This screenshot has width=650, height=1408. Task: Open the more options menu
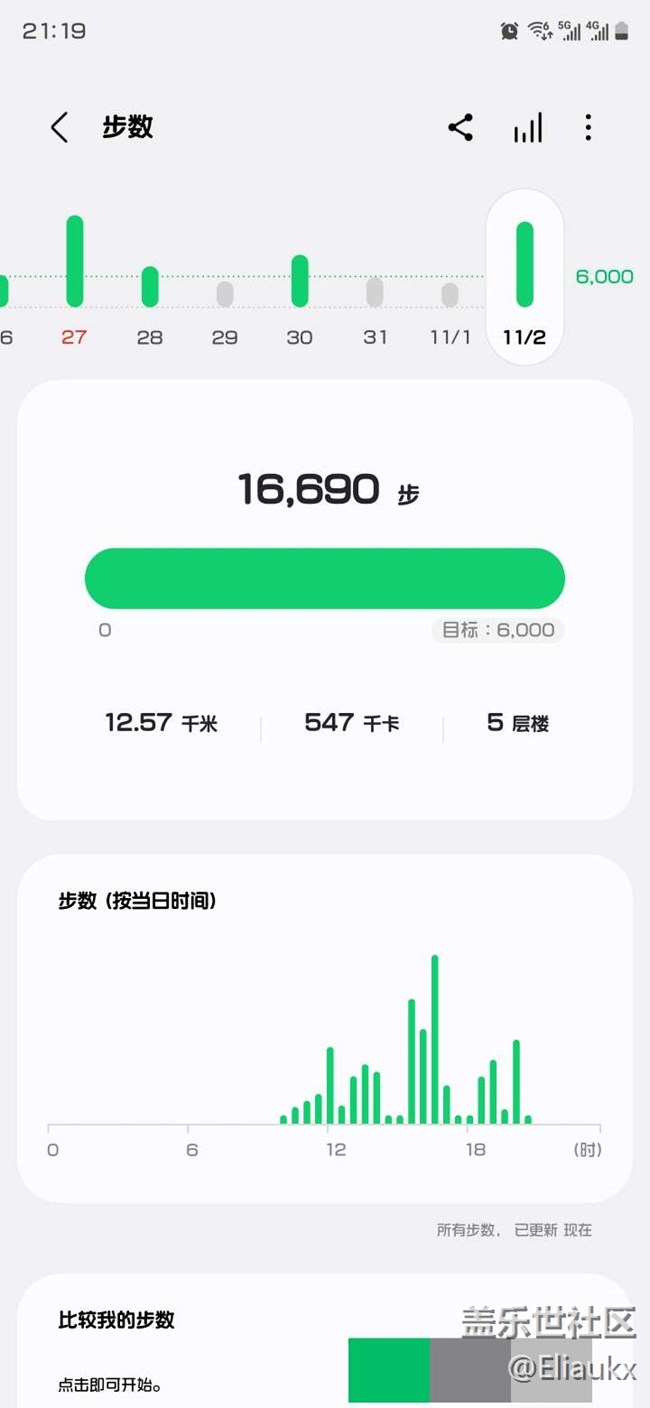[588, 128]
